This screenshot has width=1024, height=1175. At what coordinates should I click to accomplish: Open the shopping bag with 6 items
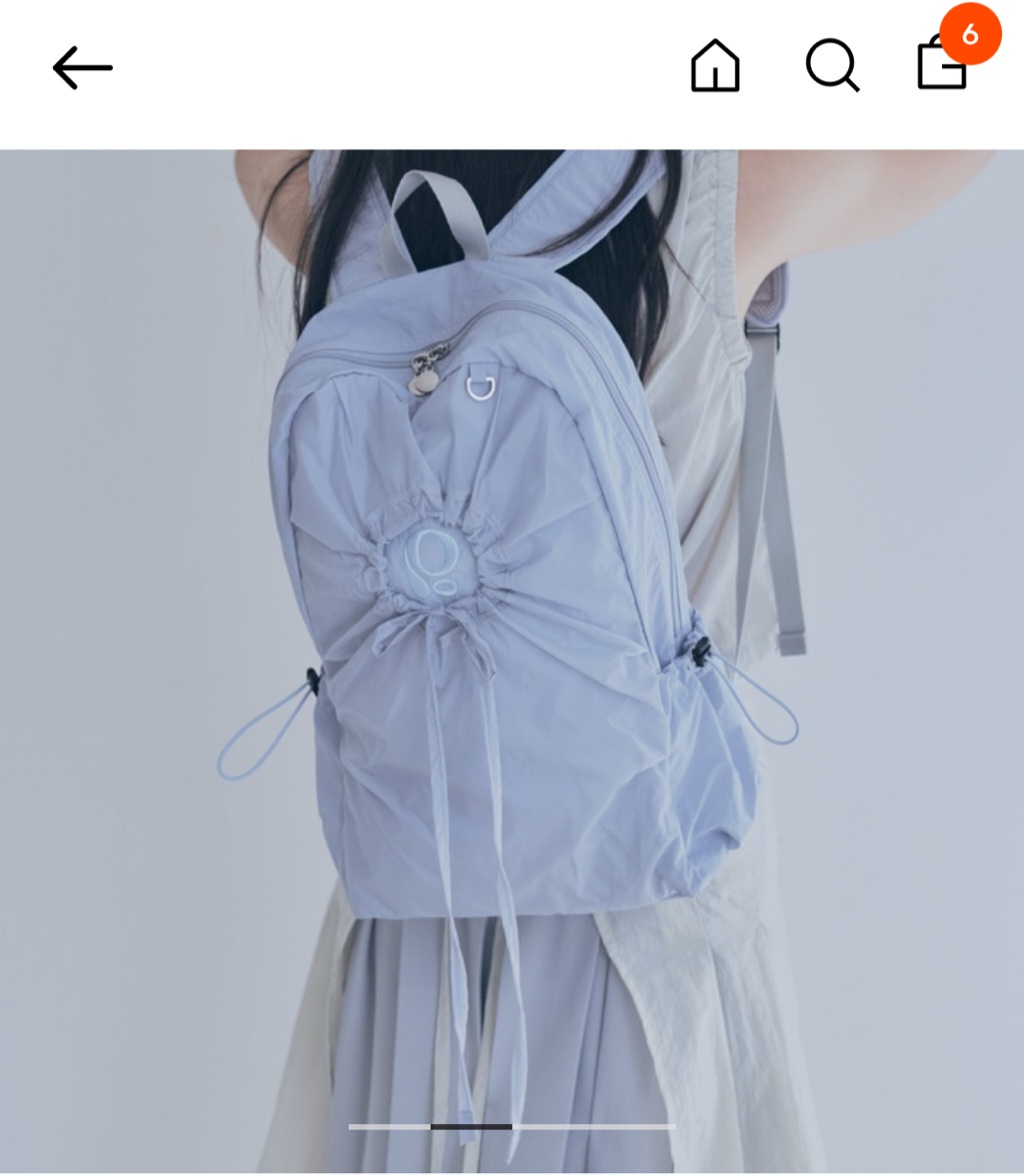click(x=942, y=66)
